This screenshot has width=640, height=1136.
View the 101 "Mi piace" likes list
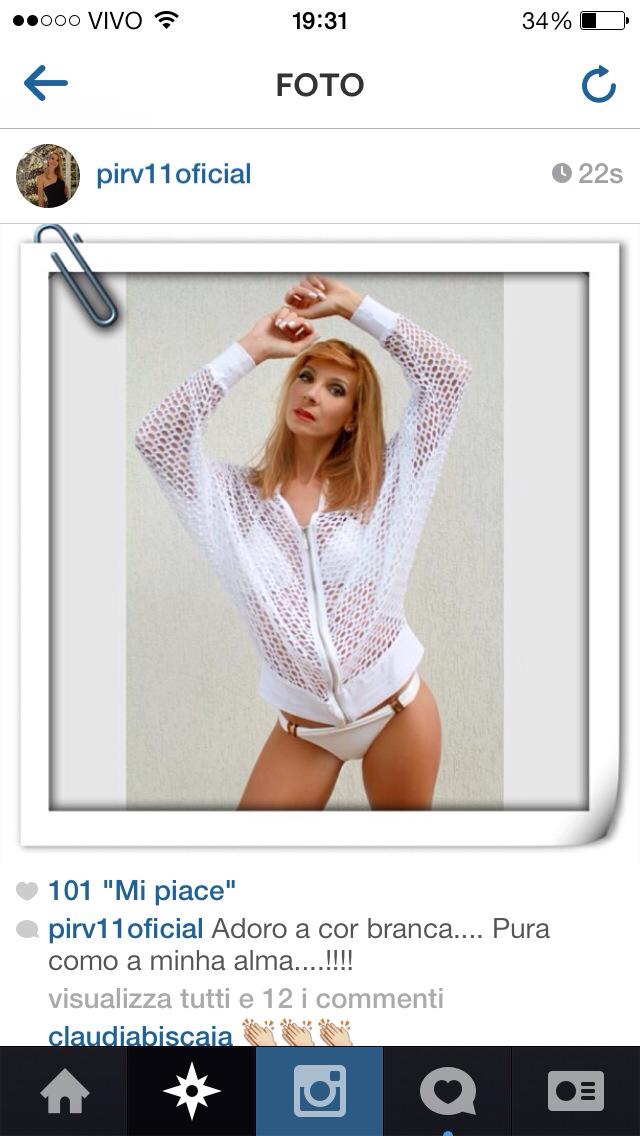[142, 889]
